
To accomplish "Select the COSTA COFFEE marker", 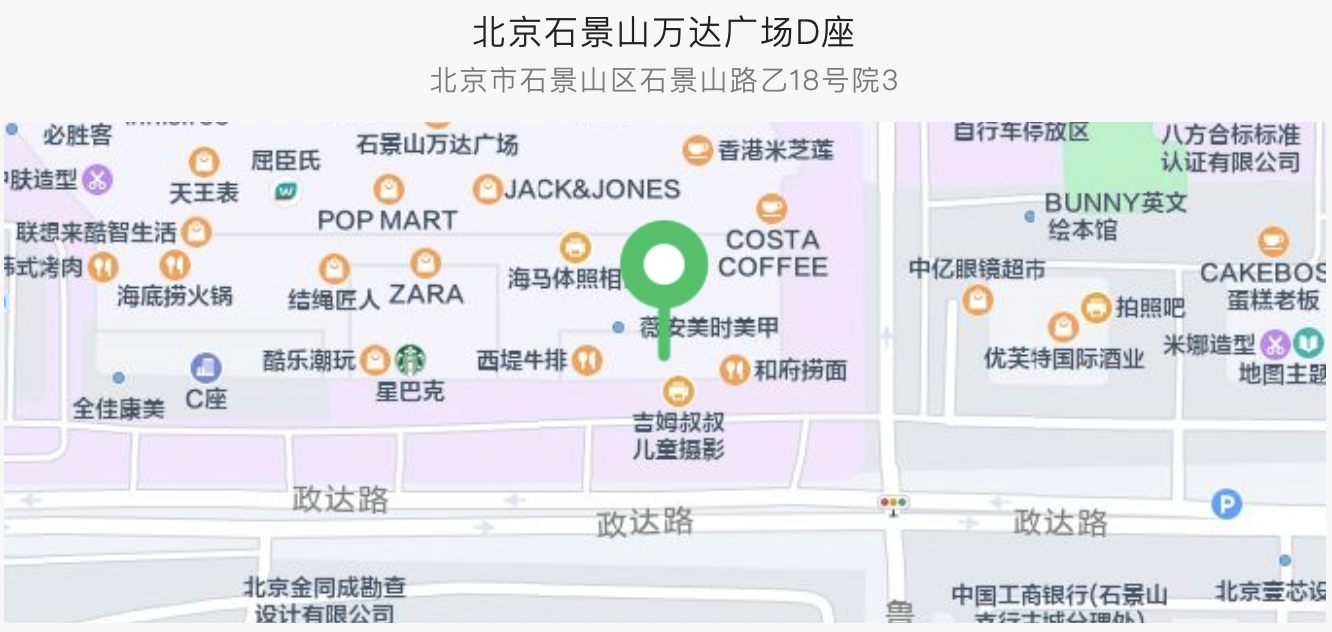I will (x=771, y=209).
